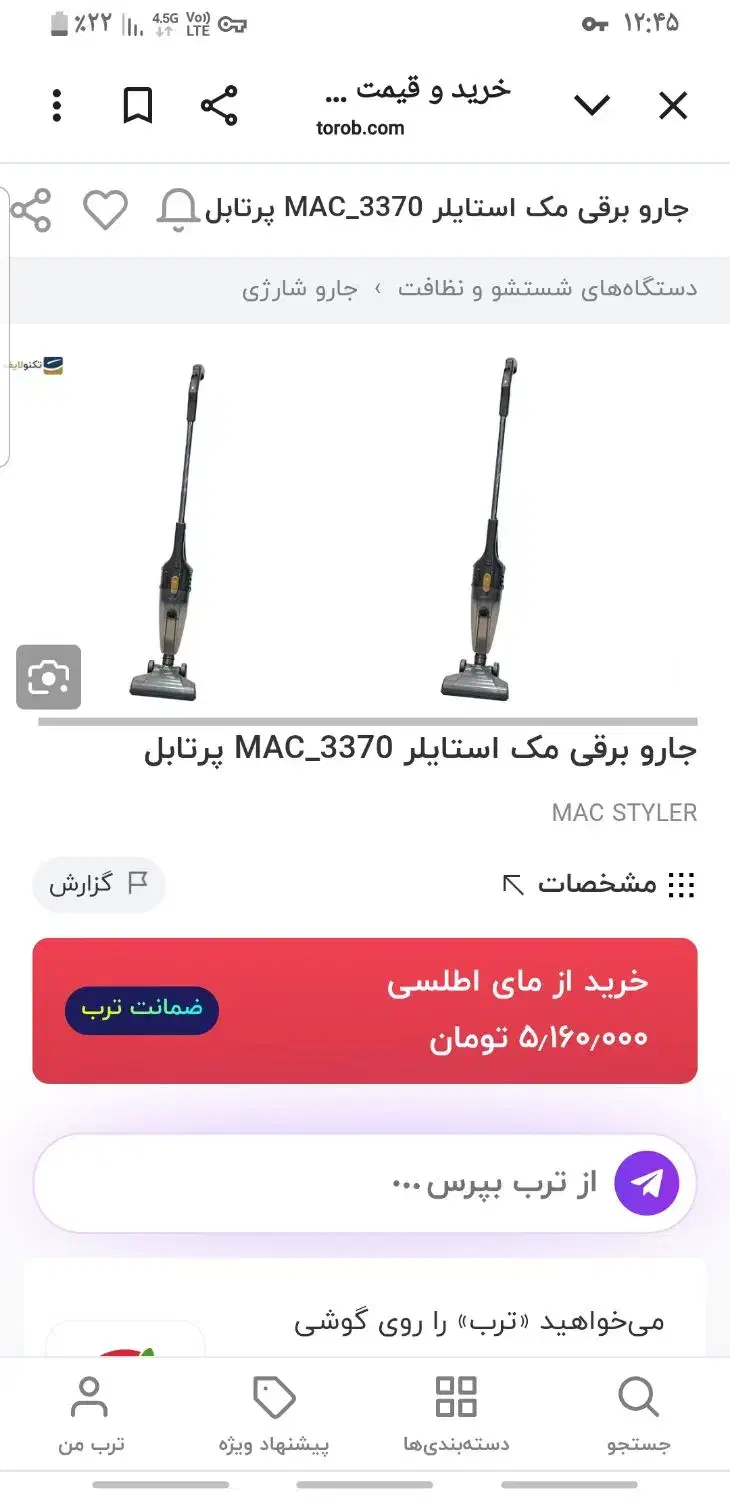Viewport: 730px width, 1500px height.
Task: Expand the page title chevron
Action: 592,105
